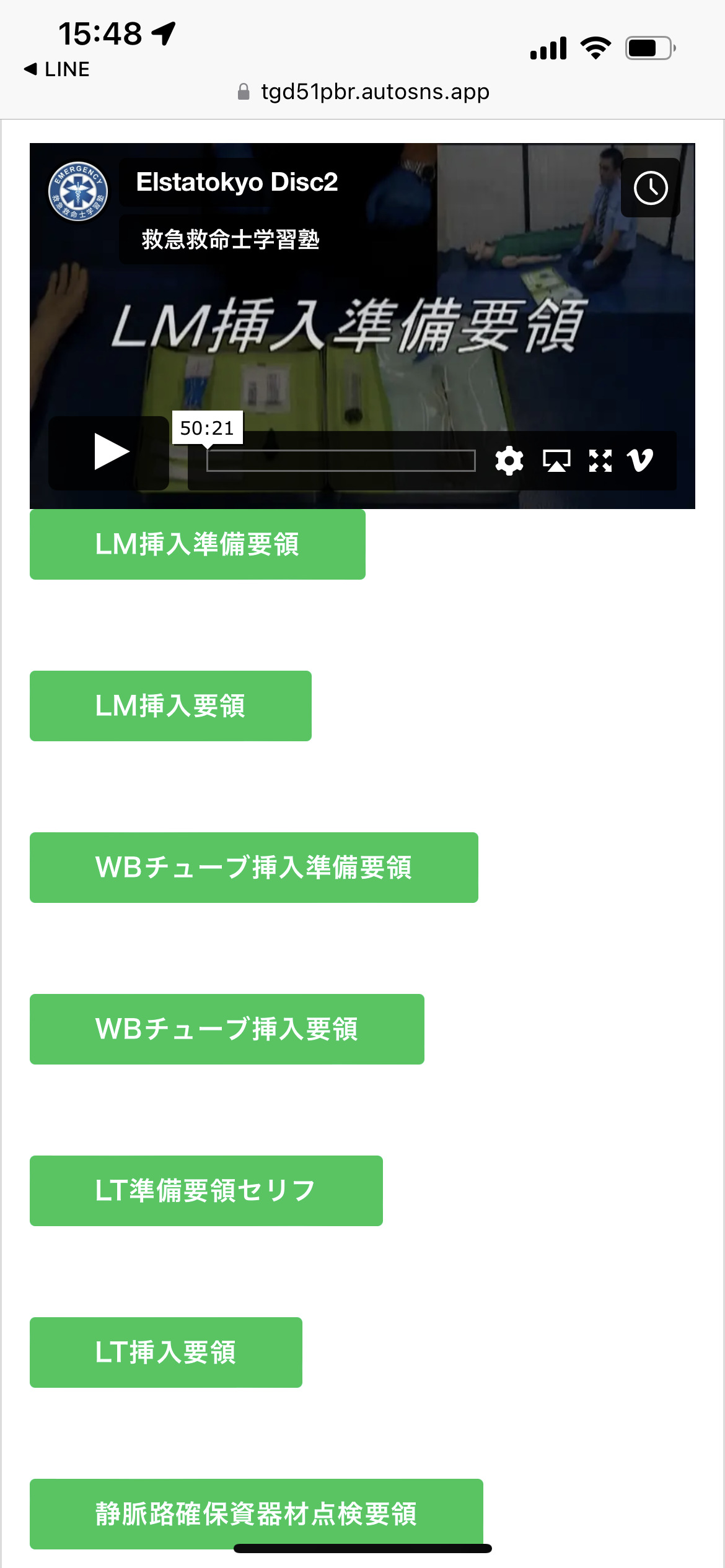Viewport: 725px width, 1568px height.
Task: Open LT挿入要領 chapter
Action: [x=166, y=1352]
